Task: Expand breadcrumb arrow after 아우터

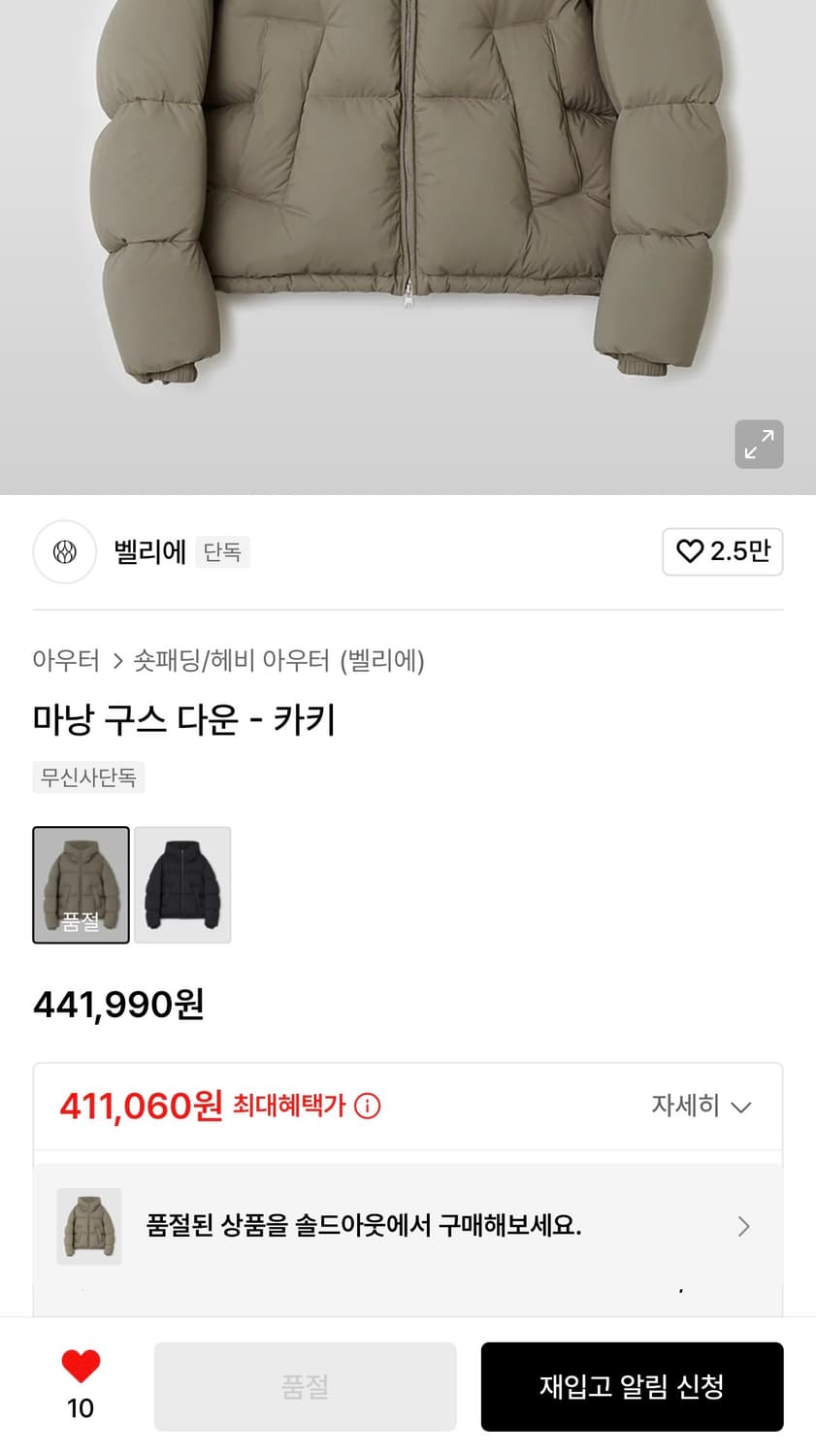Action: (117, 659)
